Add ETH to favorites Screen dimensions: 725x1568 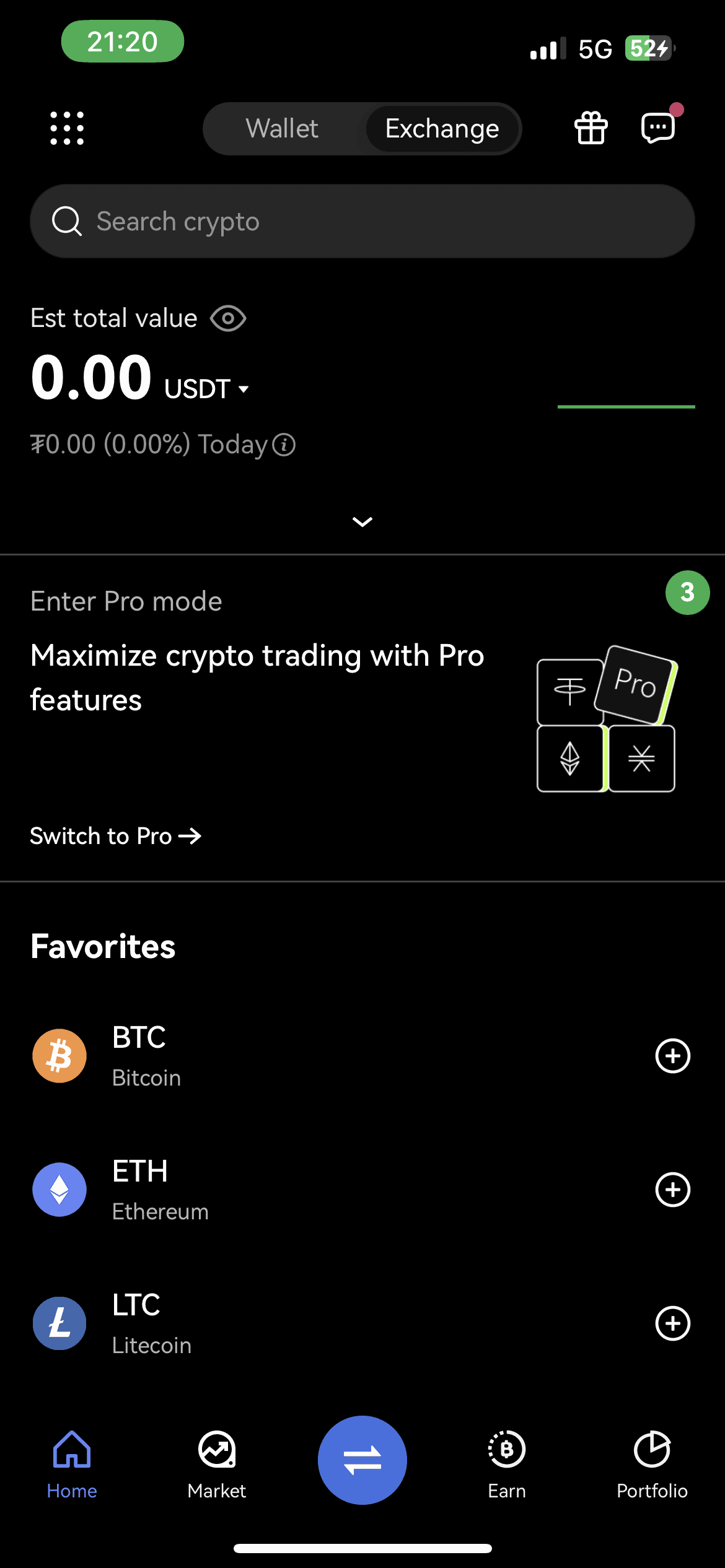coord(672,1190)
